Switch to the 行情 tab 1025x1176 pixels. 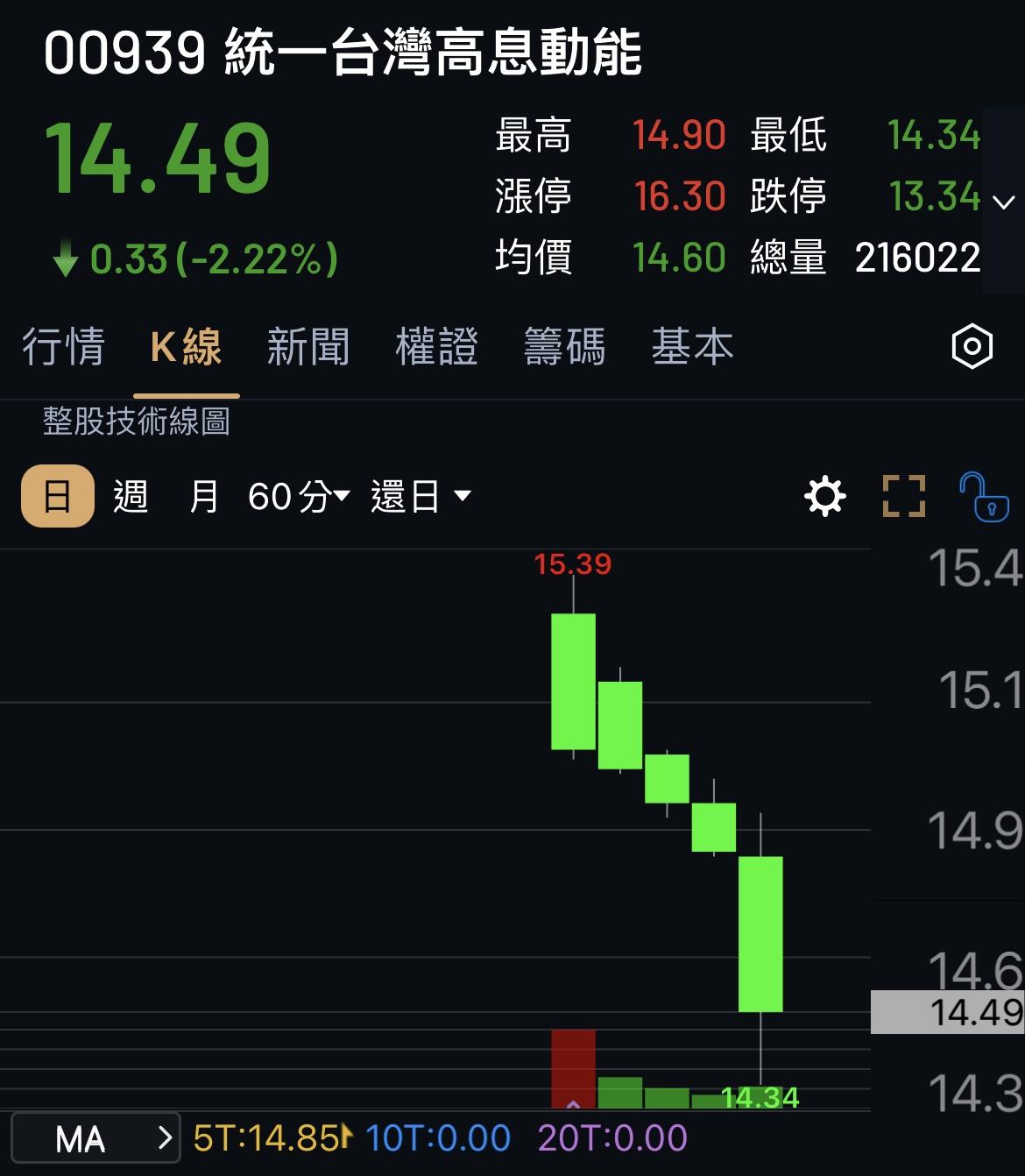63,346
